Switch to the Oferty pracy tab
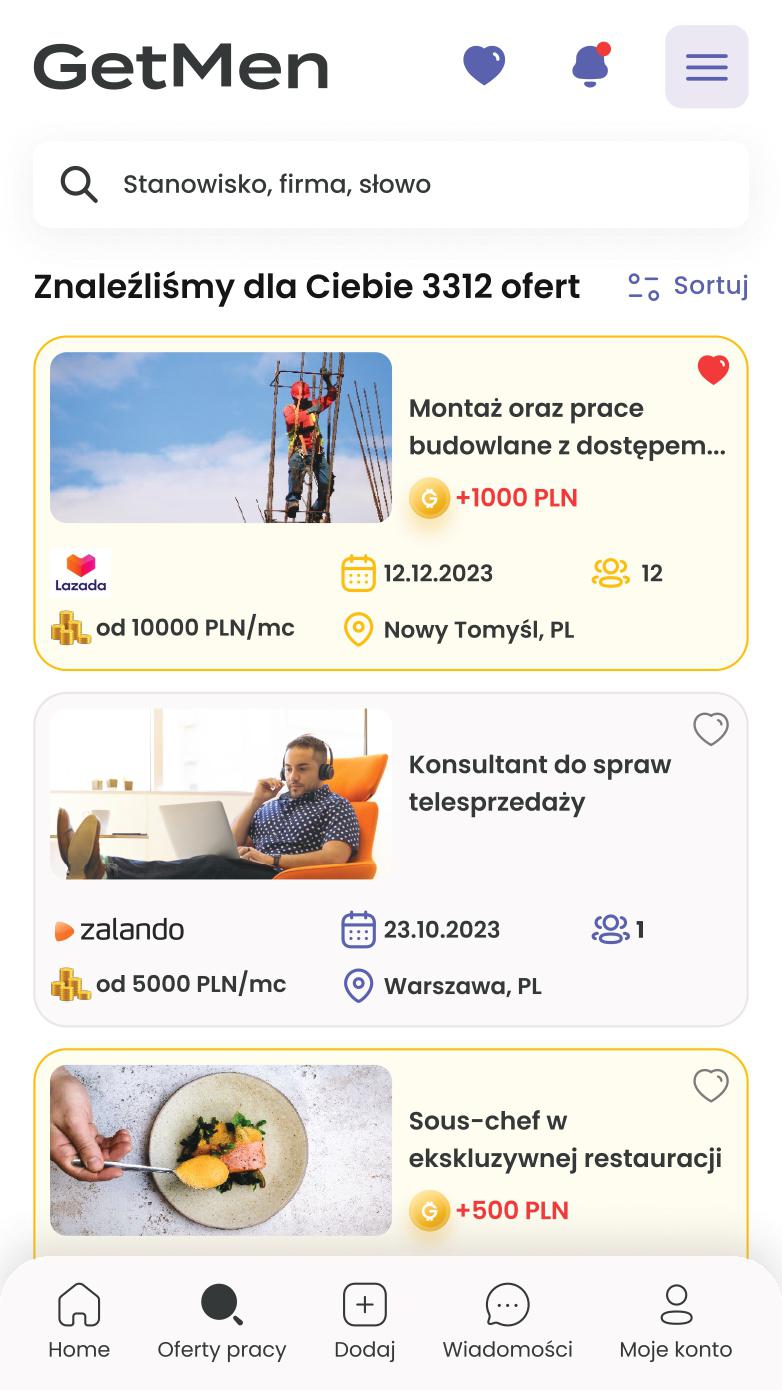Viewport: 782px width, 1390px height. 222,1320
